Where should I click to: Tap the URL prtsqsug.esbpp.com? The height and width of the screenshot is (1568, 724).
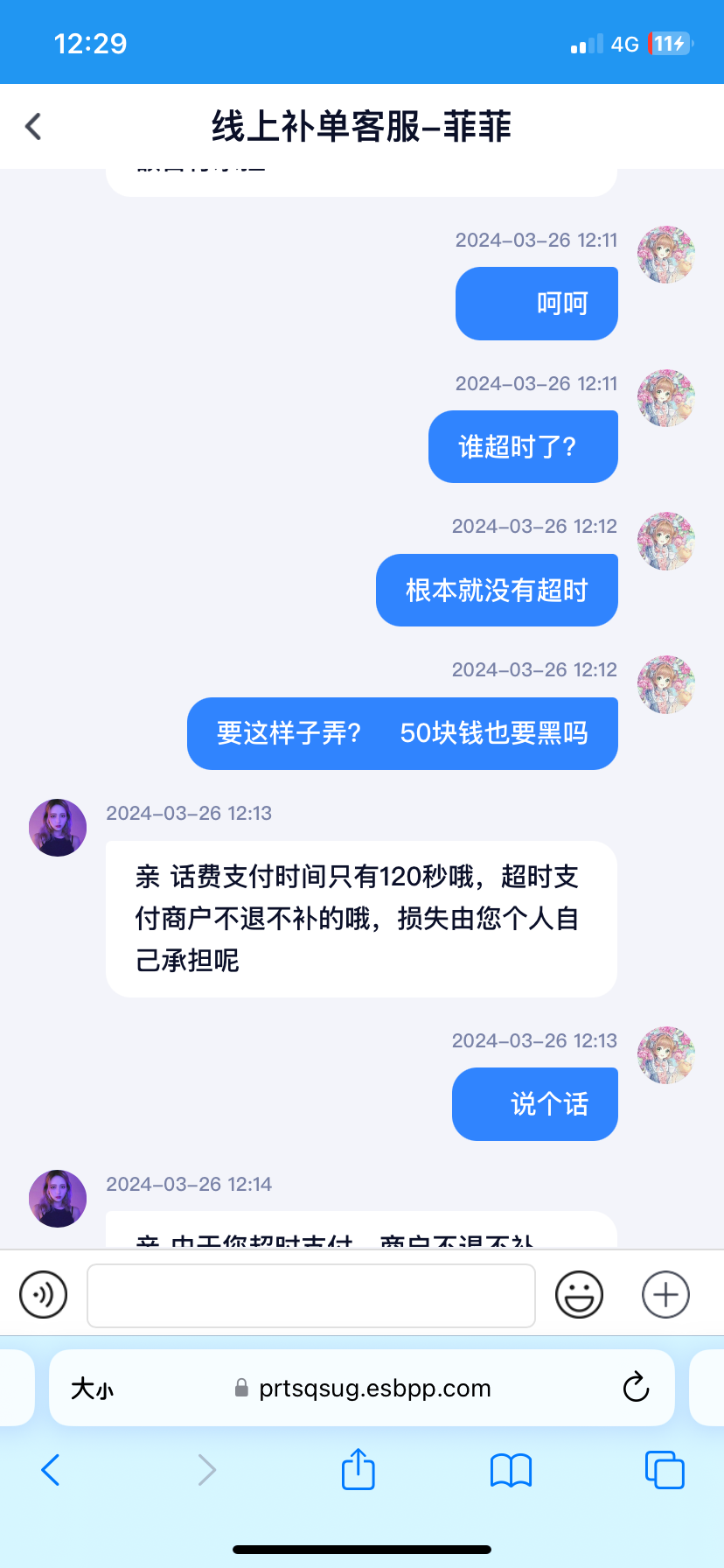tap(374, 1389)
